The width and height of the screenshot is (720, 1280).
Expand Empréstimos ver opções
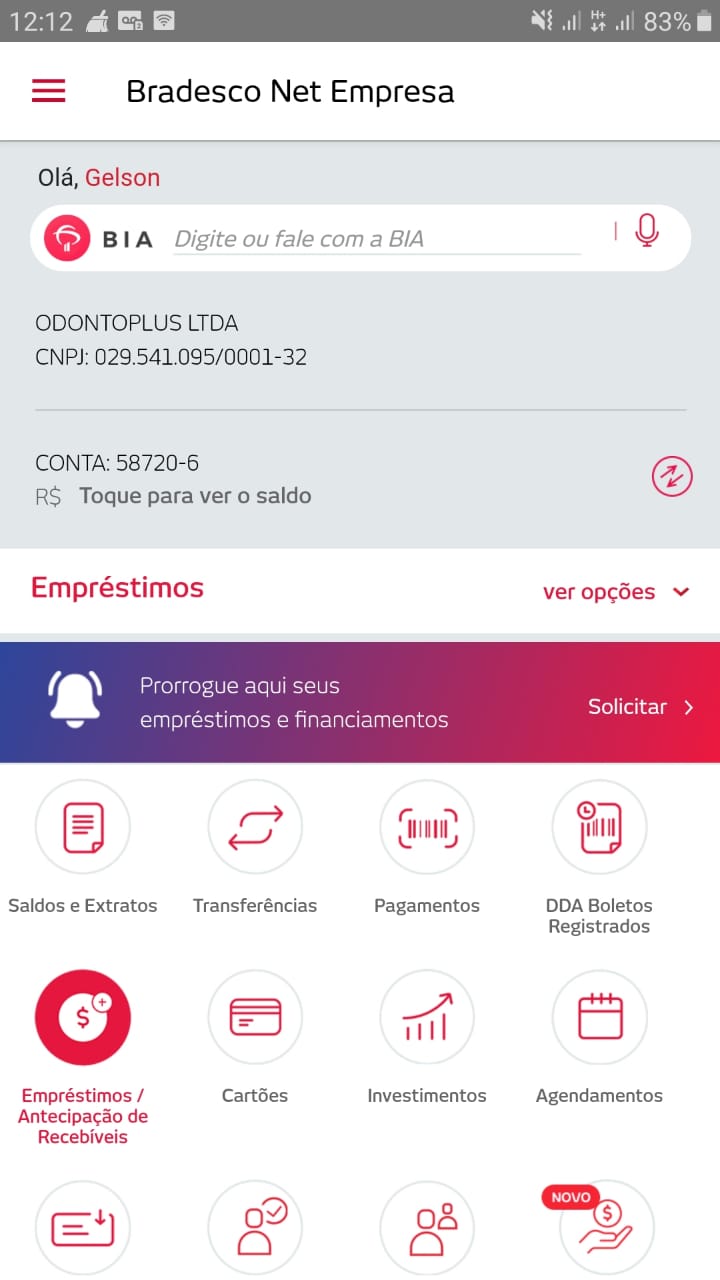[x=616, y=592]
